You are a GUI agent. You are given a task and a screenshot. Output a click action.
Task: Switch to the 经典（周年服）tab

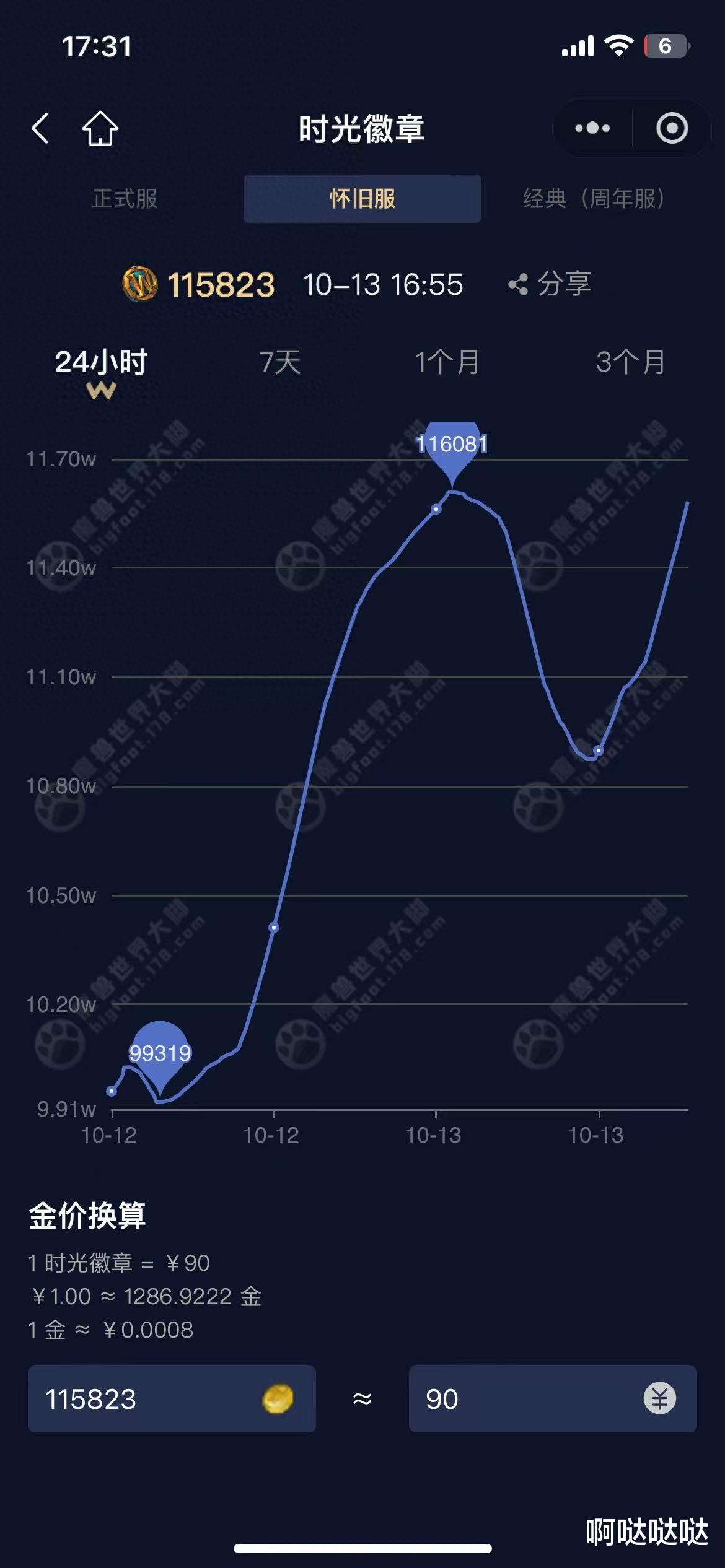tap(594, 199)
